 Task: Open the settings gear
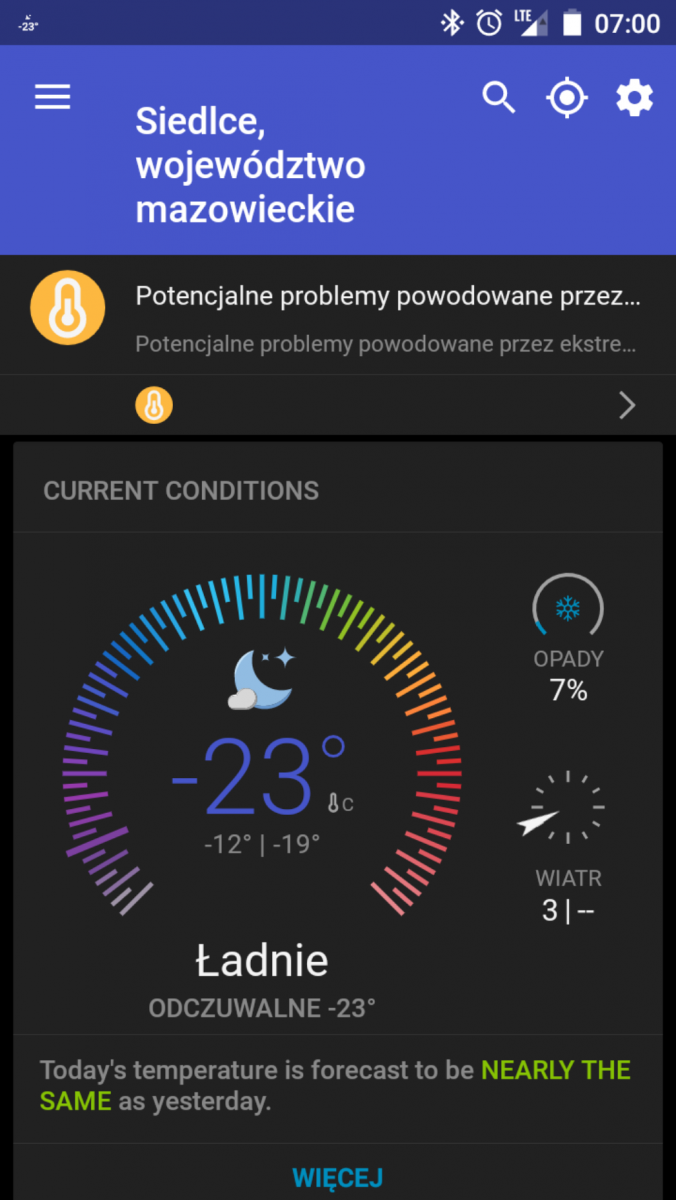(x=634, y=97)
